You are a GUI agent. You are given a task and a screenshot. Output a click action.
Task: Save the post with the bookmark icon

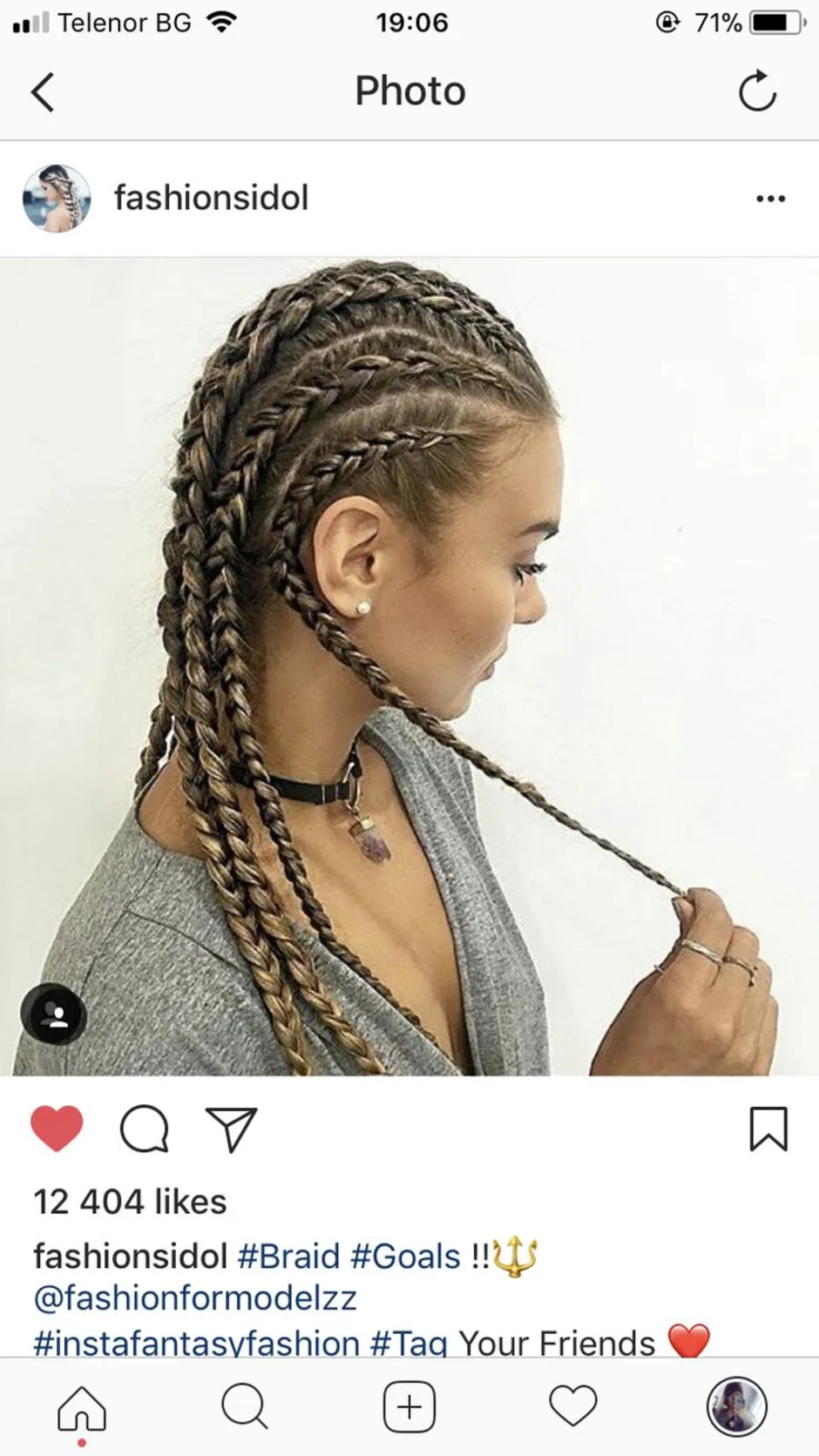768,1129
